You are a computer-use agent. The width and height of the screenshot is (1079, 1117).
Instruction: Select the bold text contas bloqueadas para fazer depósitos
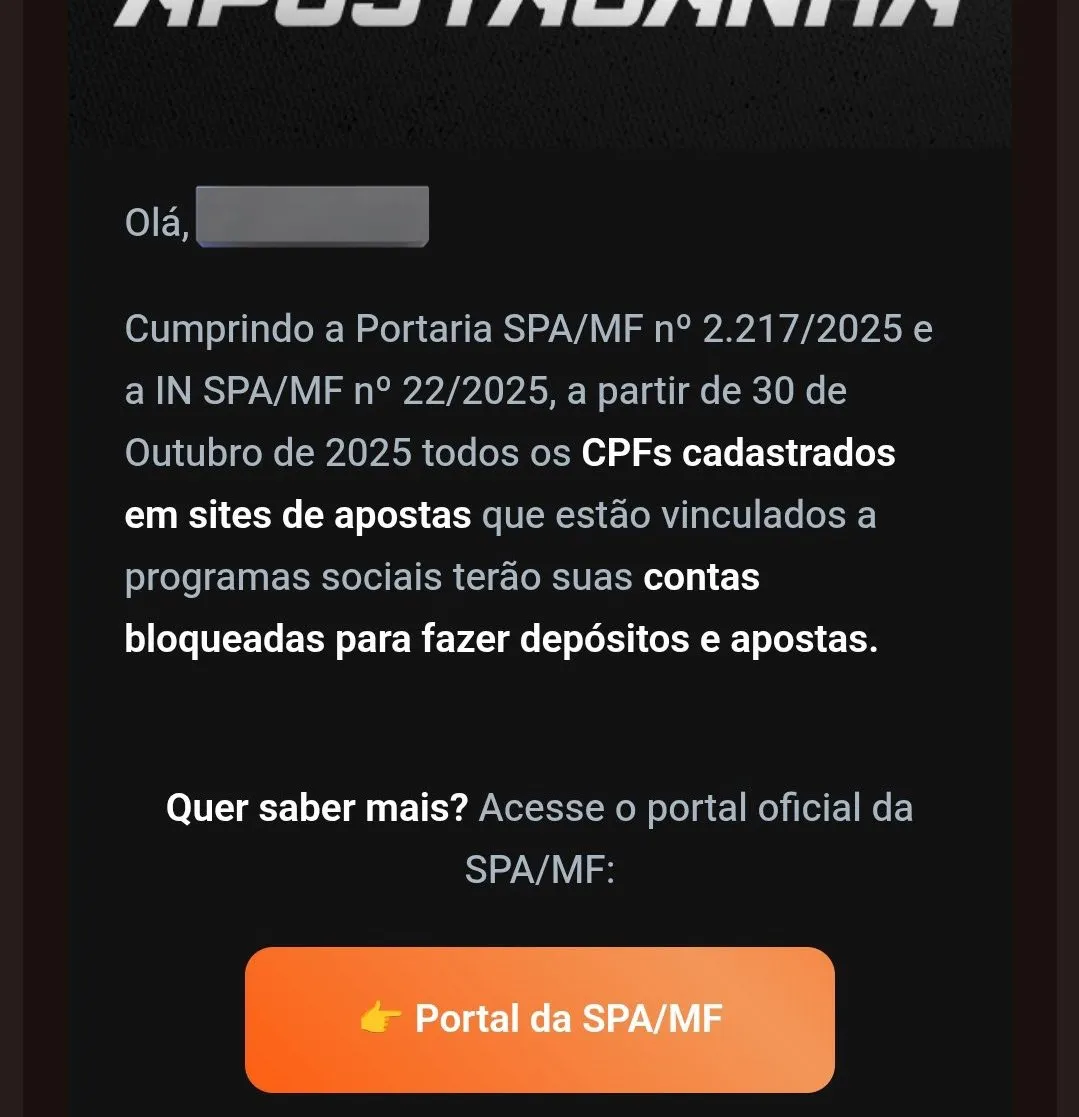[x=500, y=608]
